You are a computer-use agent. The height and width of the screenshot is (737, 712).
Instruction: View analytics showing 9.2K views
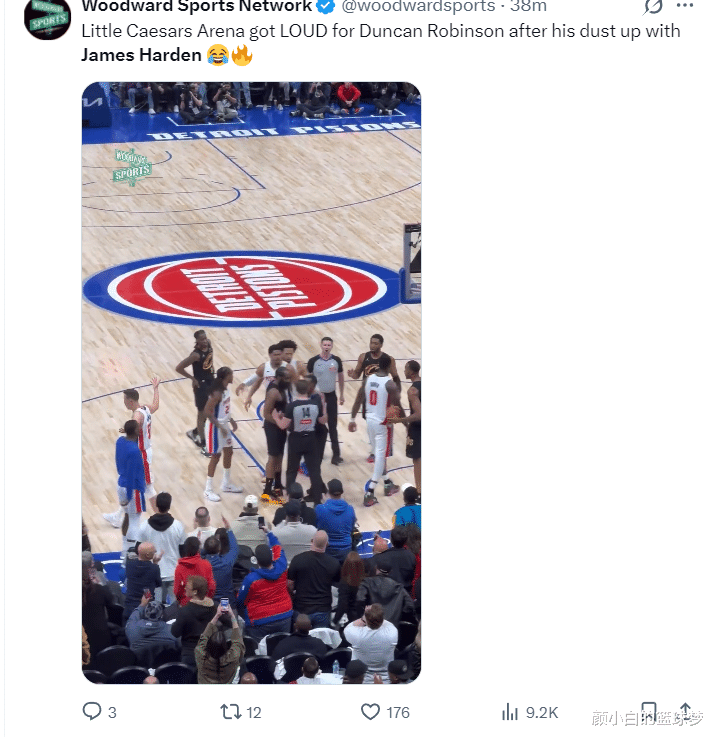point(530,712)
